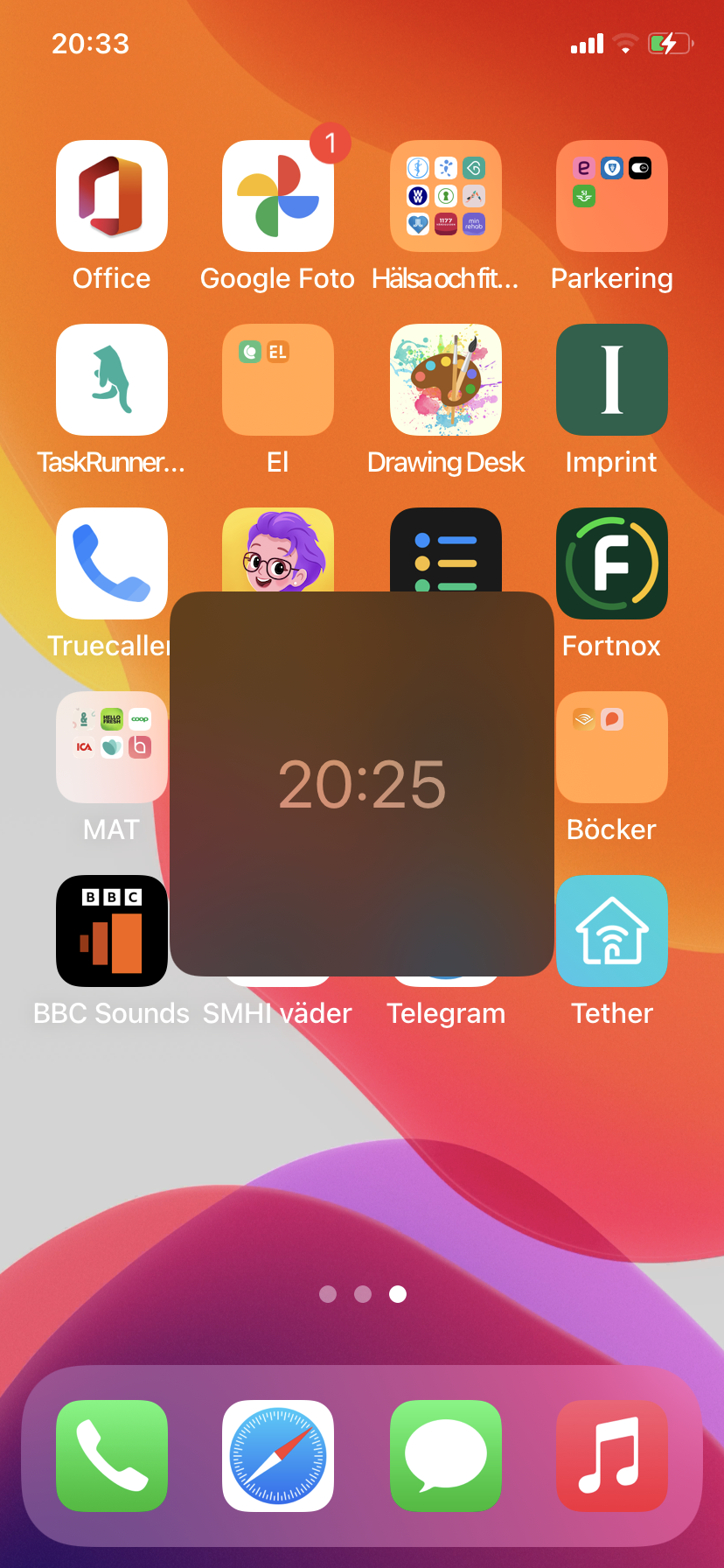Launch Truecaller
The width and height of the screenshot is (724, 1568).
click(112, 564)
